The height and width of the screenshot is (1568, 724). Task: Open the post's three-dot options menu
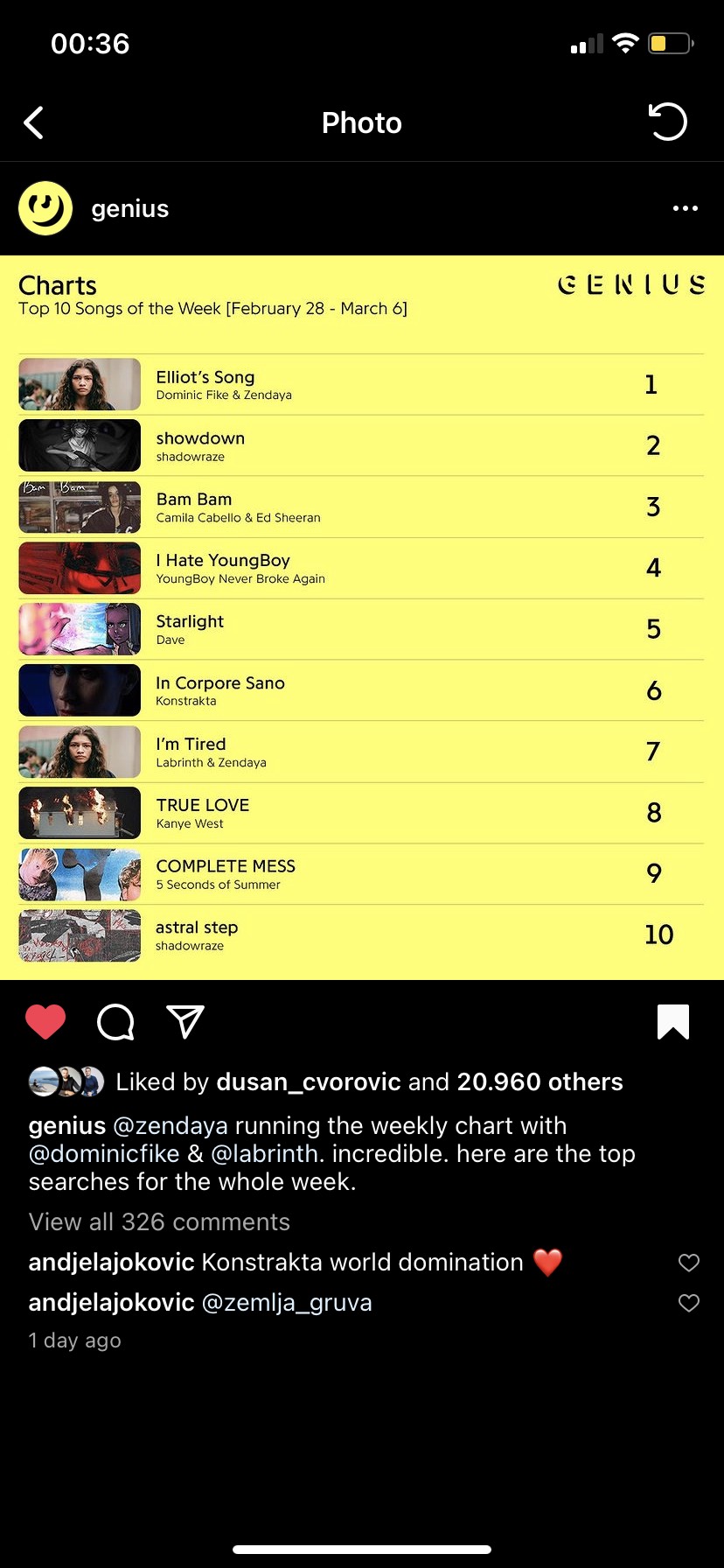[685, 208]
